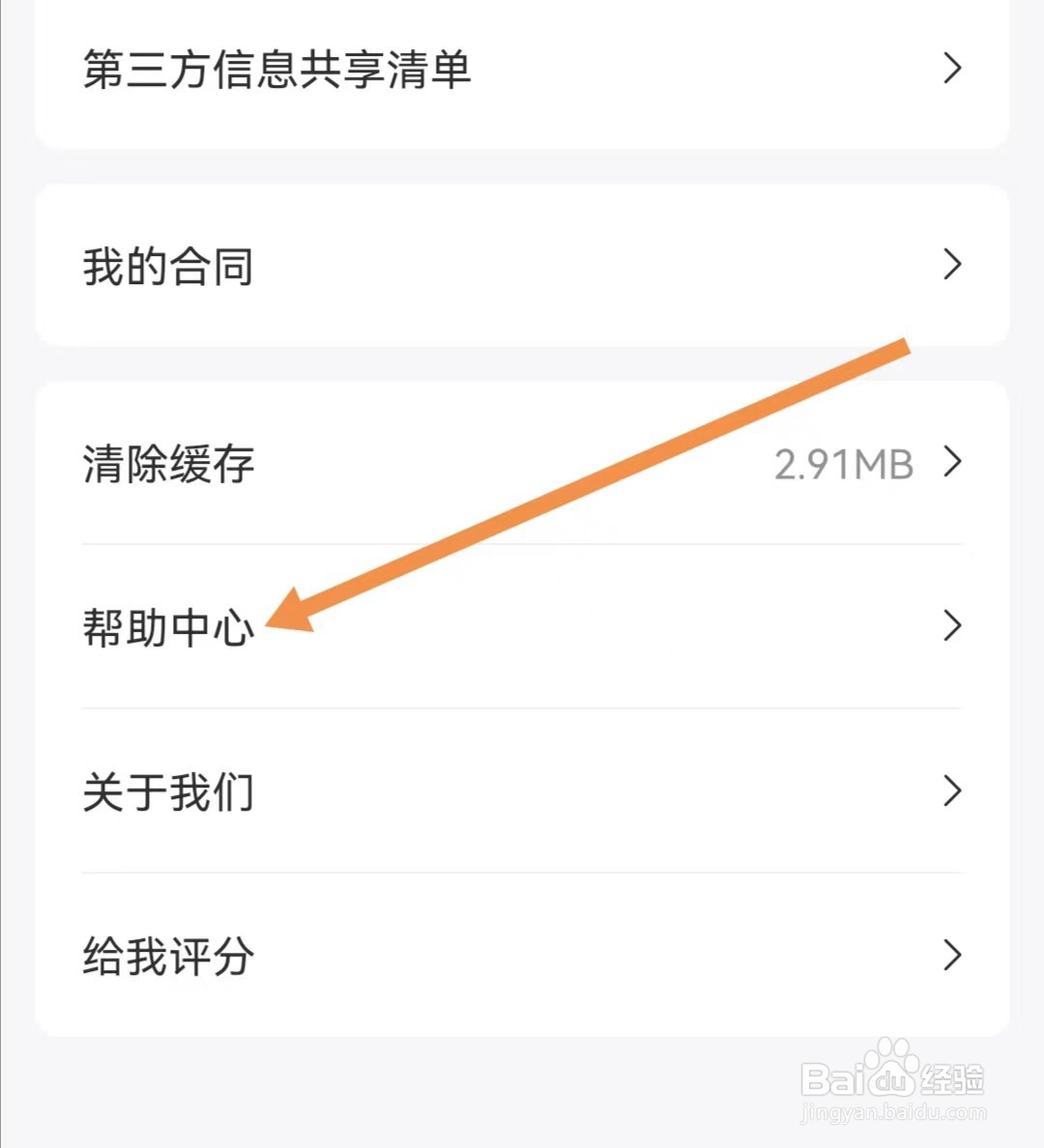Click the arrow icon beside 给我评分
The width and height of the screenshot is (1044, 1148).
952,956
